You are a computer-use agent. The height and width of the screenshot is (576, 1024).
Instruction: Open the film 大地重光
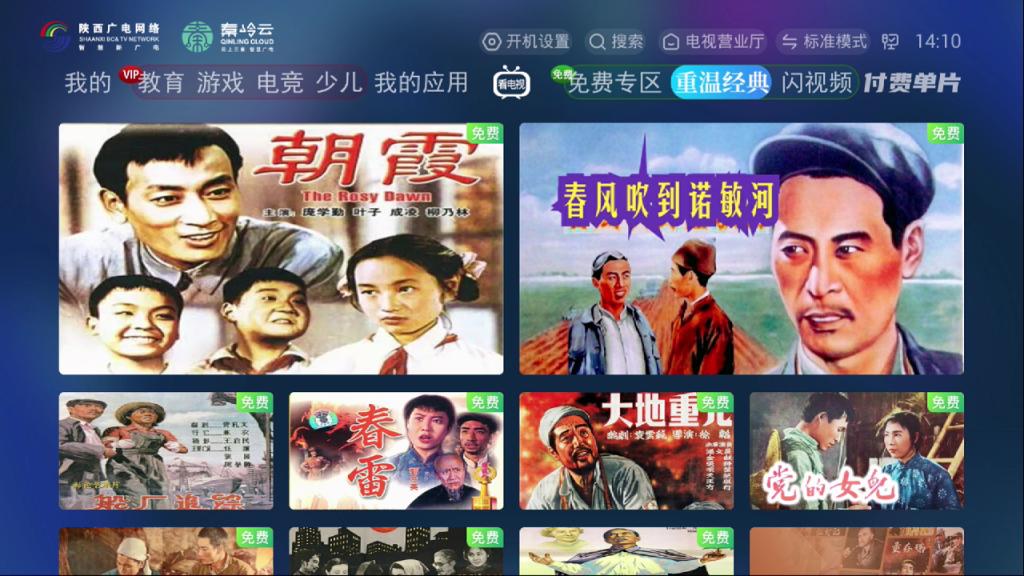pos(626,451)
